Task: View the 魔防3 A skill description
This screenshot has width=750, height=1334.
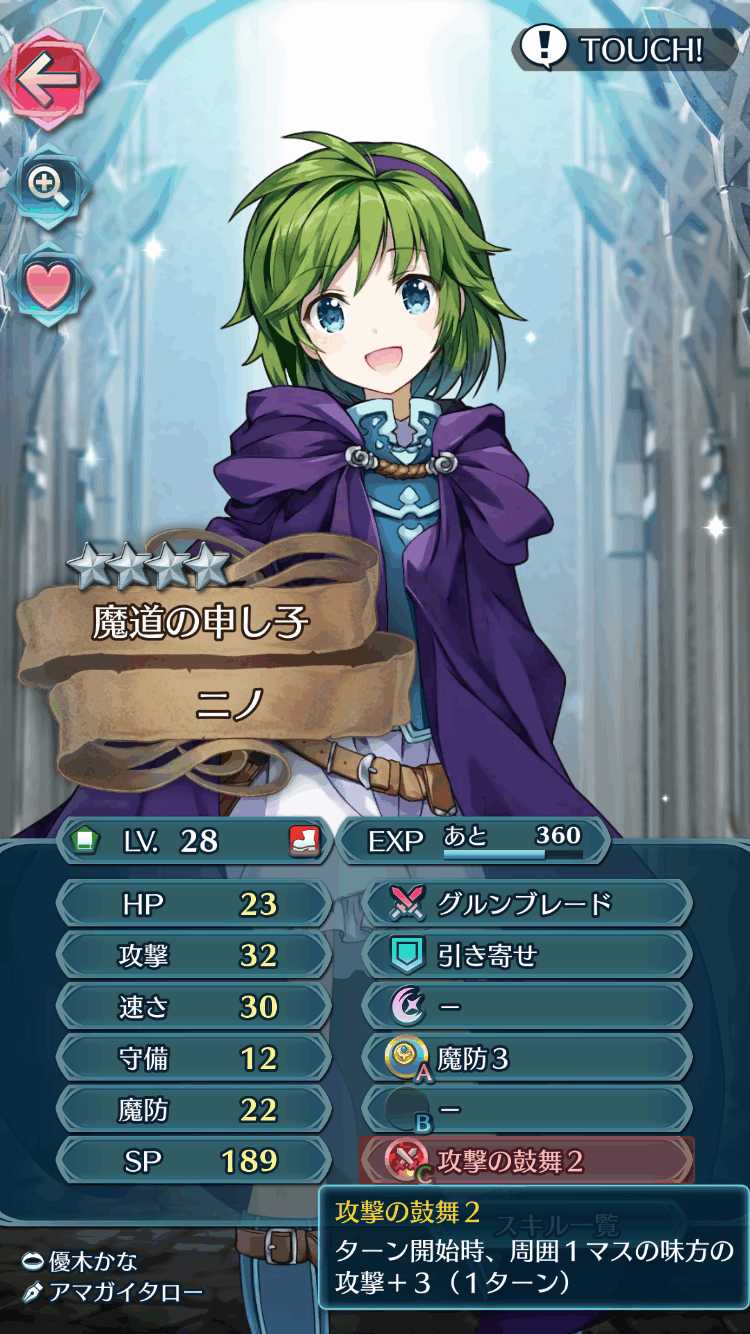Action: click(525, 1059)
